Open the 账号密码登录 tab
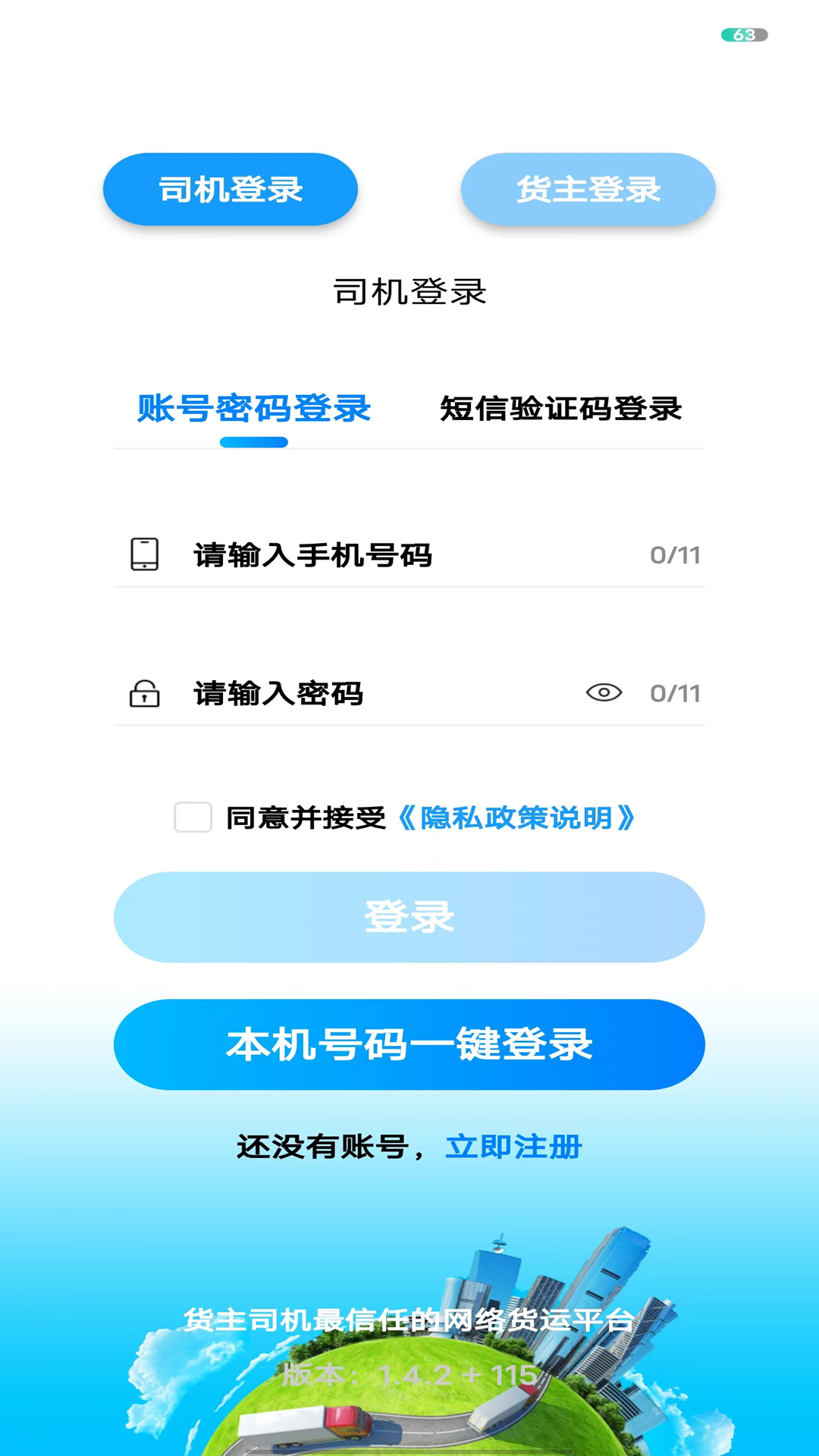 point(254,409)
